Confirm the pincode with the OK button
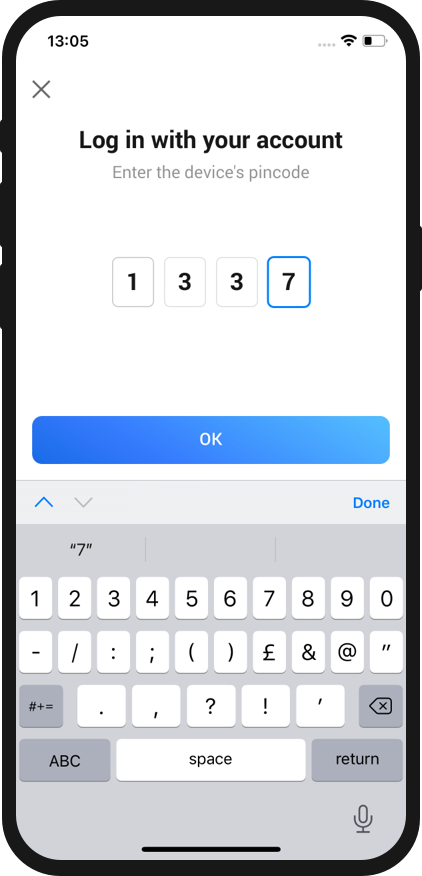 click(211, 440)
